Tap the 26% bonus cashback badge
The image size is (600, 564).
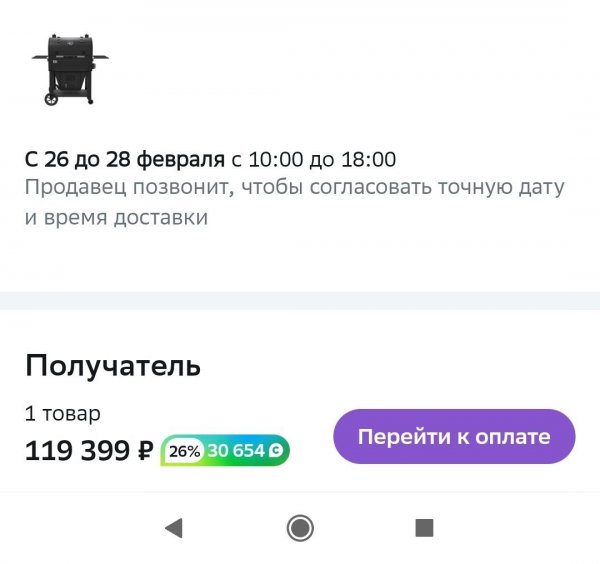(x=225, y=451)
